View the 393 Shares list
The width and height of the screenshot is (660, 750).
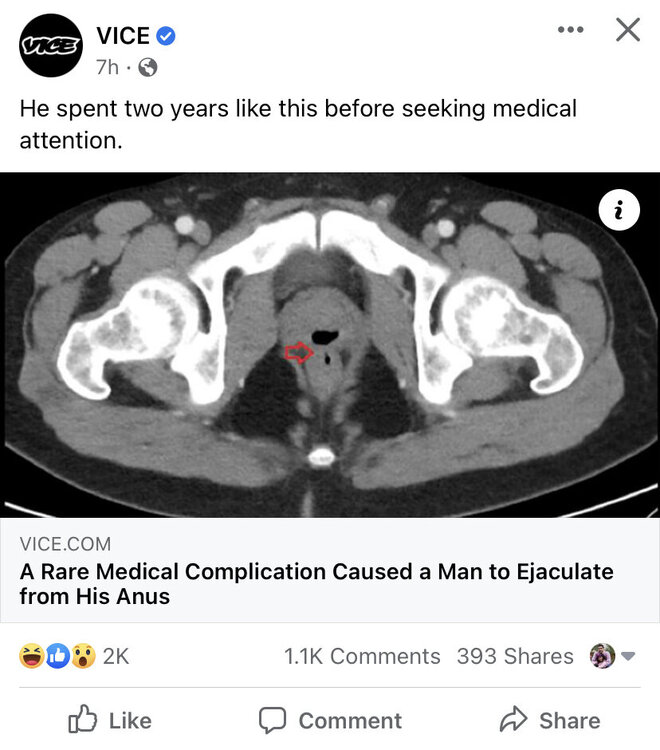click(x=514, y=657)
